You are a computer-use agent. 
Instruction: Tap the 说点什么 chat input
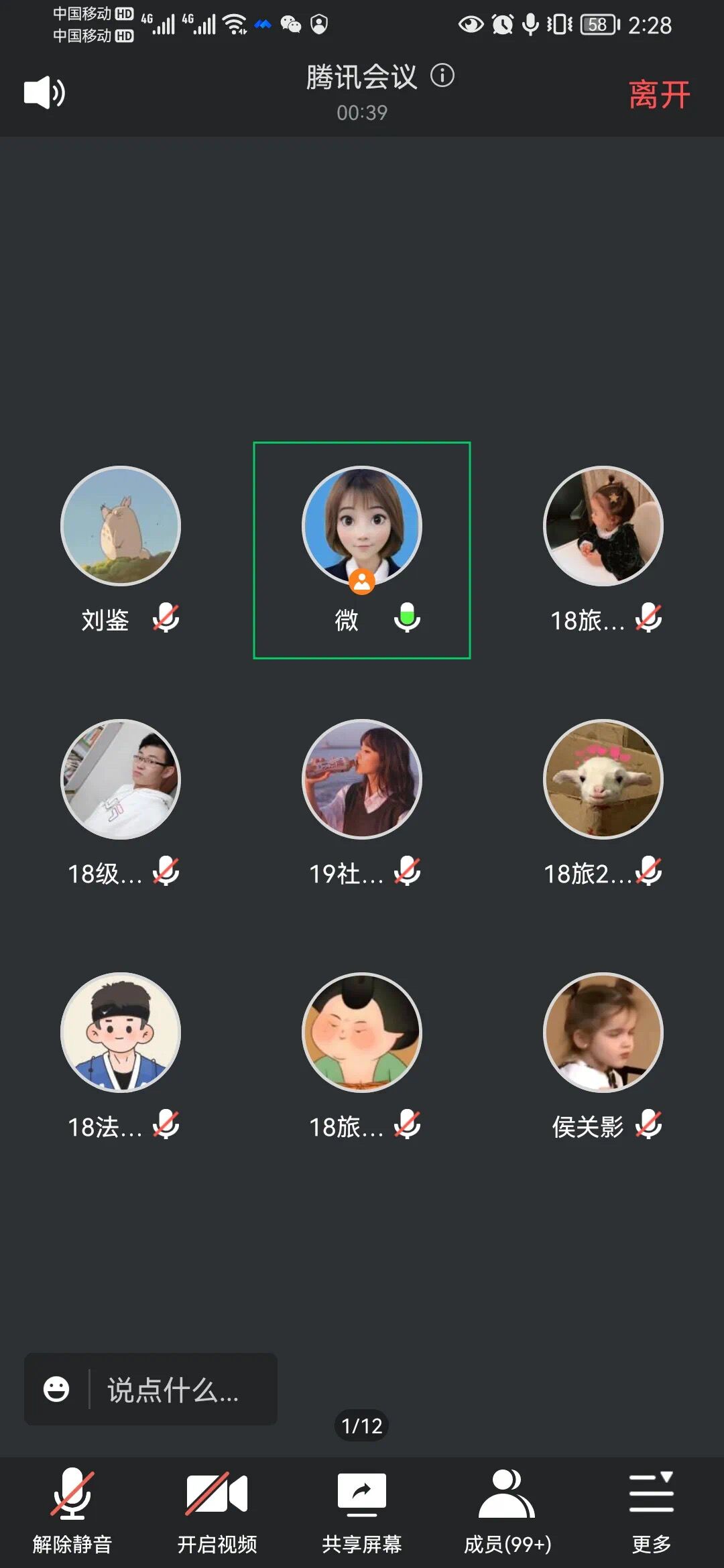[174, 1390]
